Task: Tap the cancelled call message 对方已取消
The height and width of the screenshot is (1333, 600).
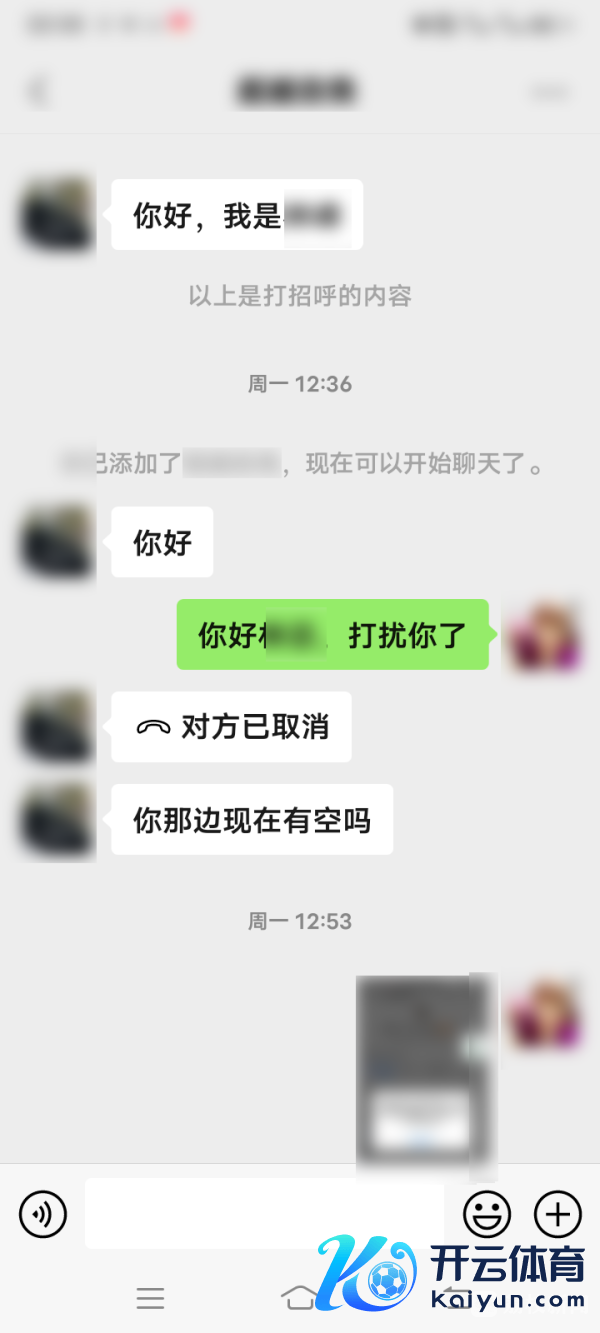Action: click(x=232, y=727)
